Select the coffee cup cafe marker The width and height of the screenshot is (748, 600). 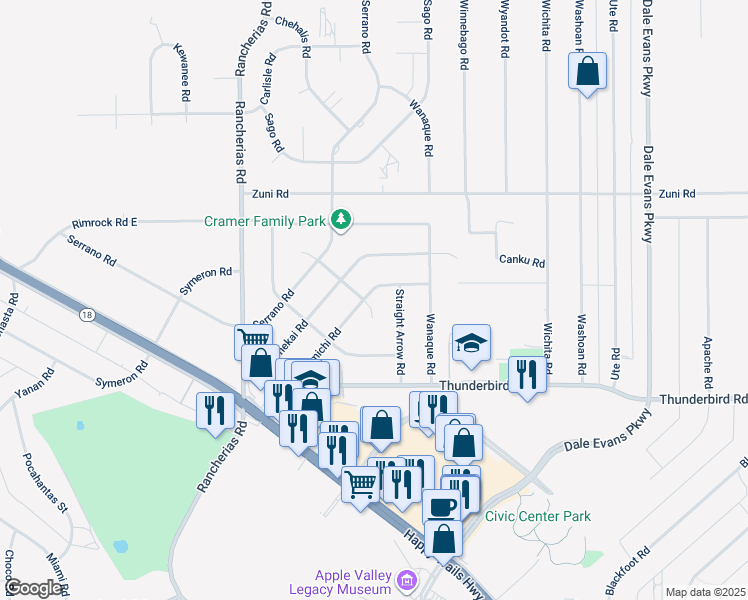tap(442, 506)
